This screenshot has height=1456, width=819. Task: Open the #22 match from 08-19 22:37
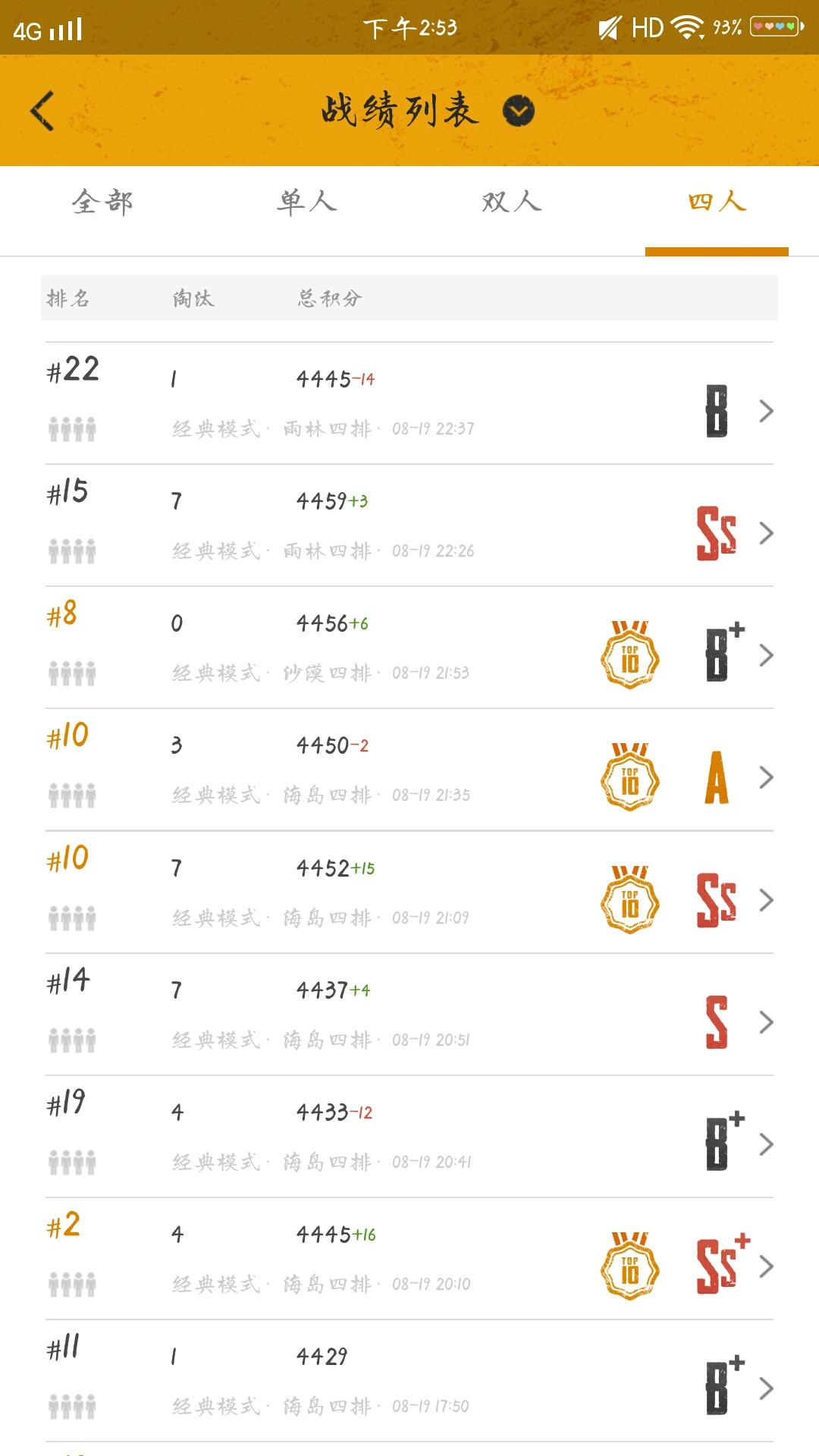coord(409,403)
